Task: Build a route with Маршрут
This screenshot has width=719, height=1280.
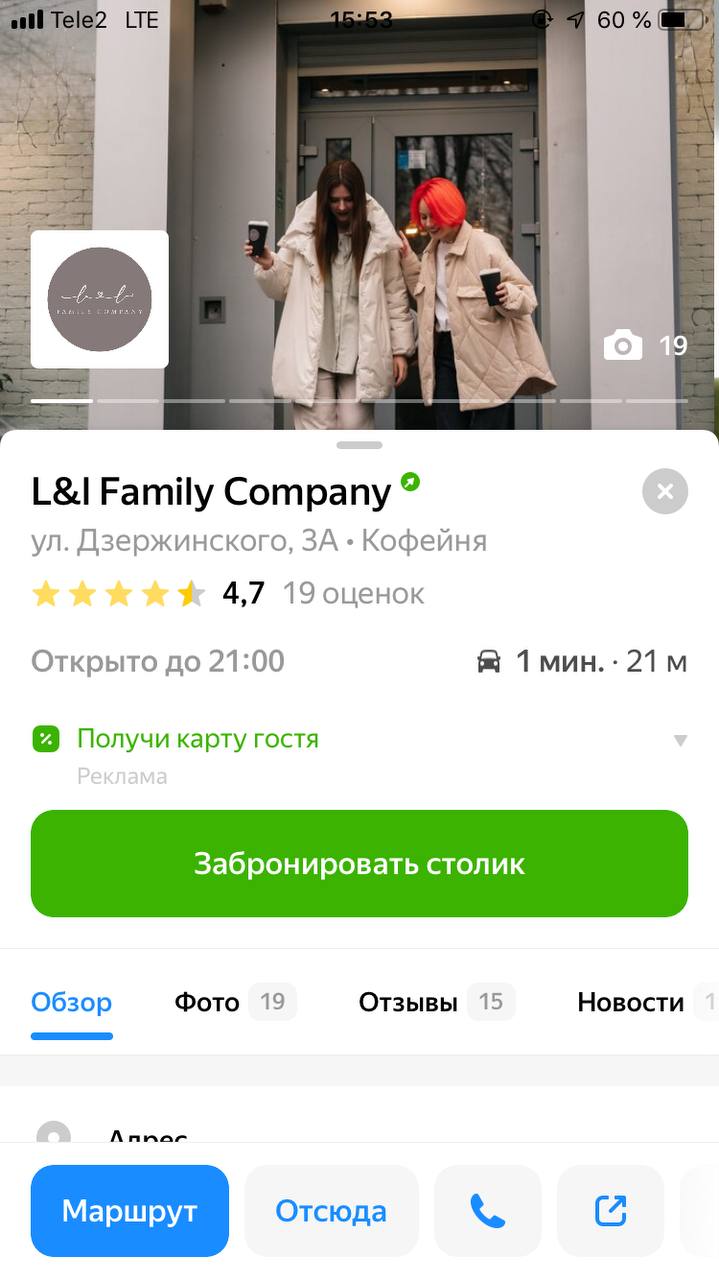Action: pos(130,1211)
